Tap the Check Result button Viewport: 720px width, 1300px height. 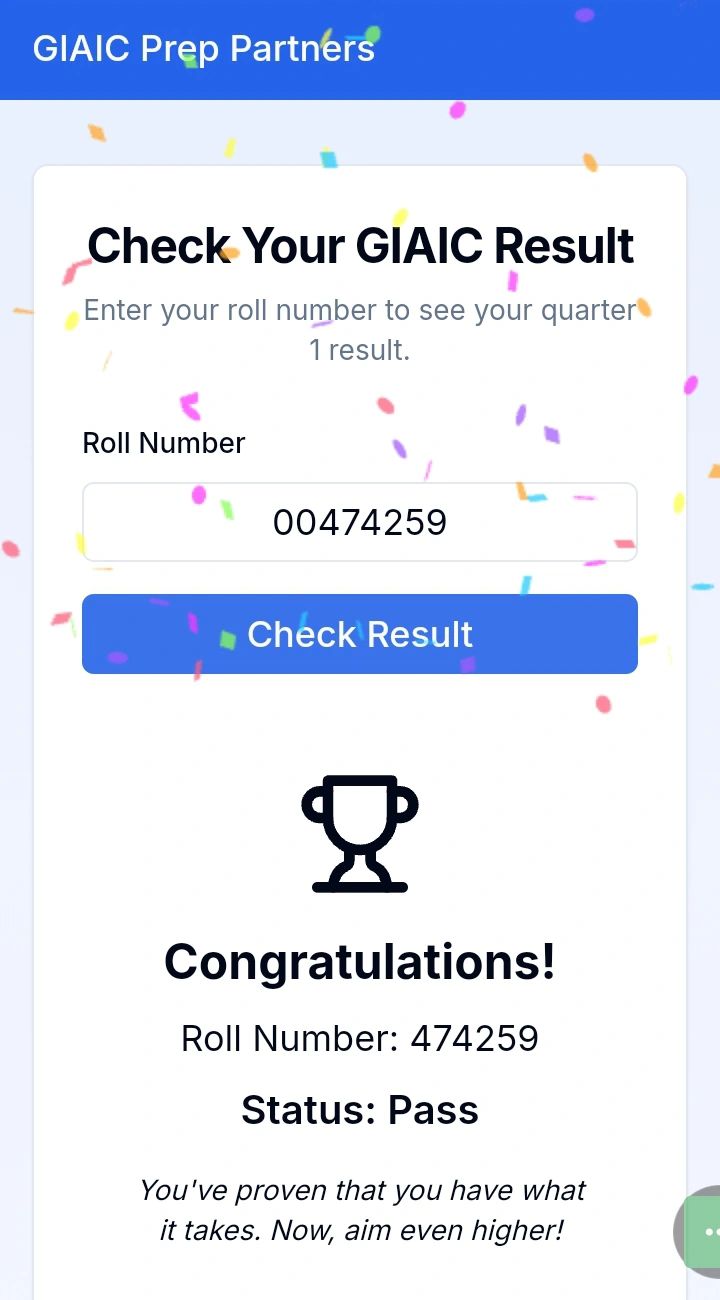tap(359, 634)
